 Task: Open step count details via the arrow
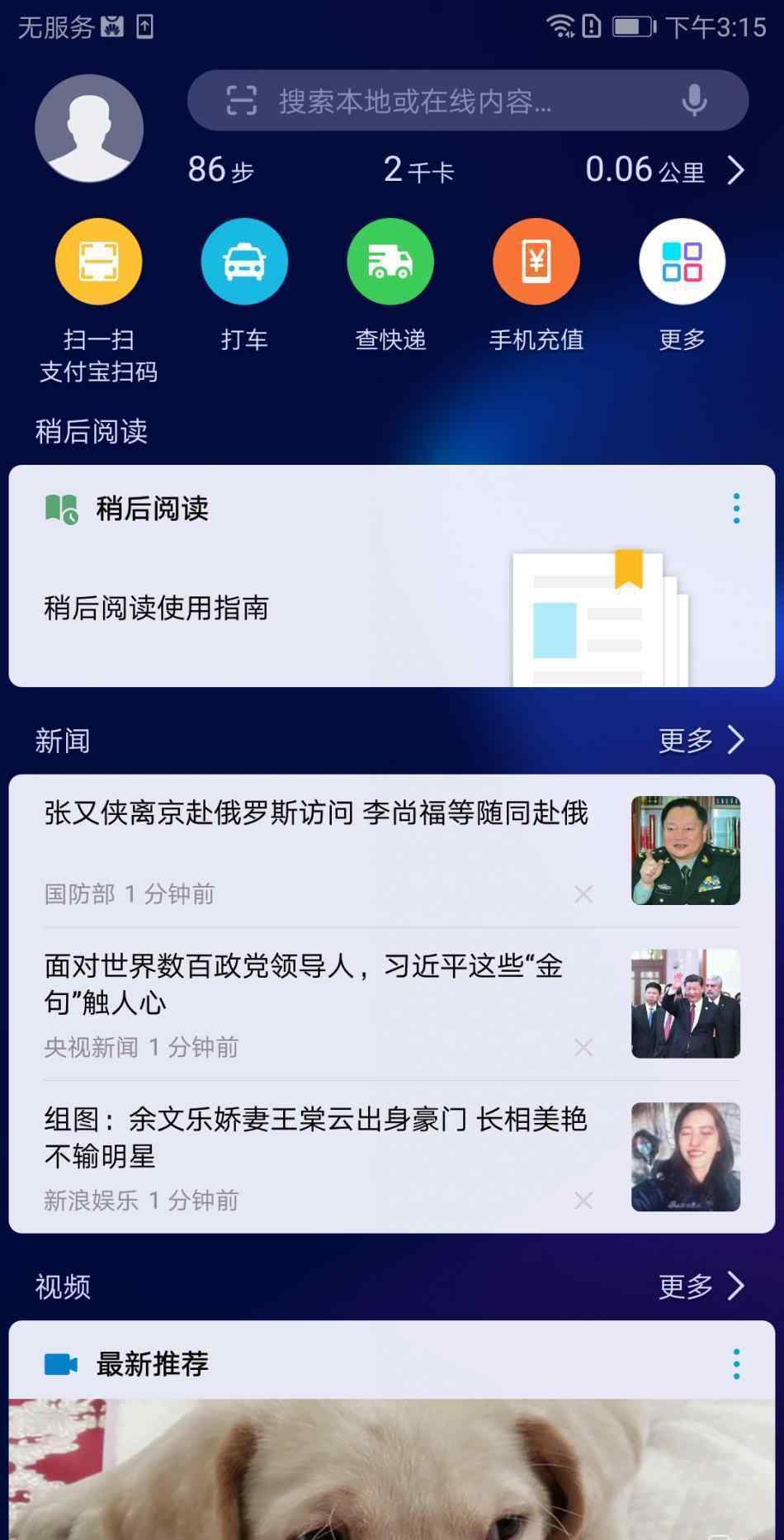735,171
